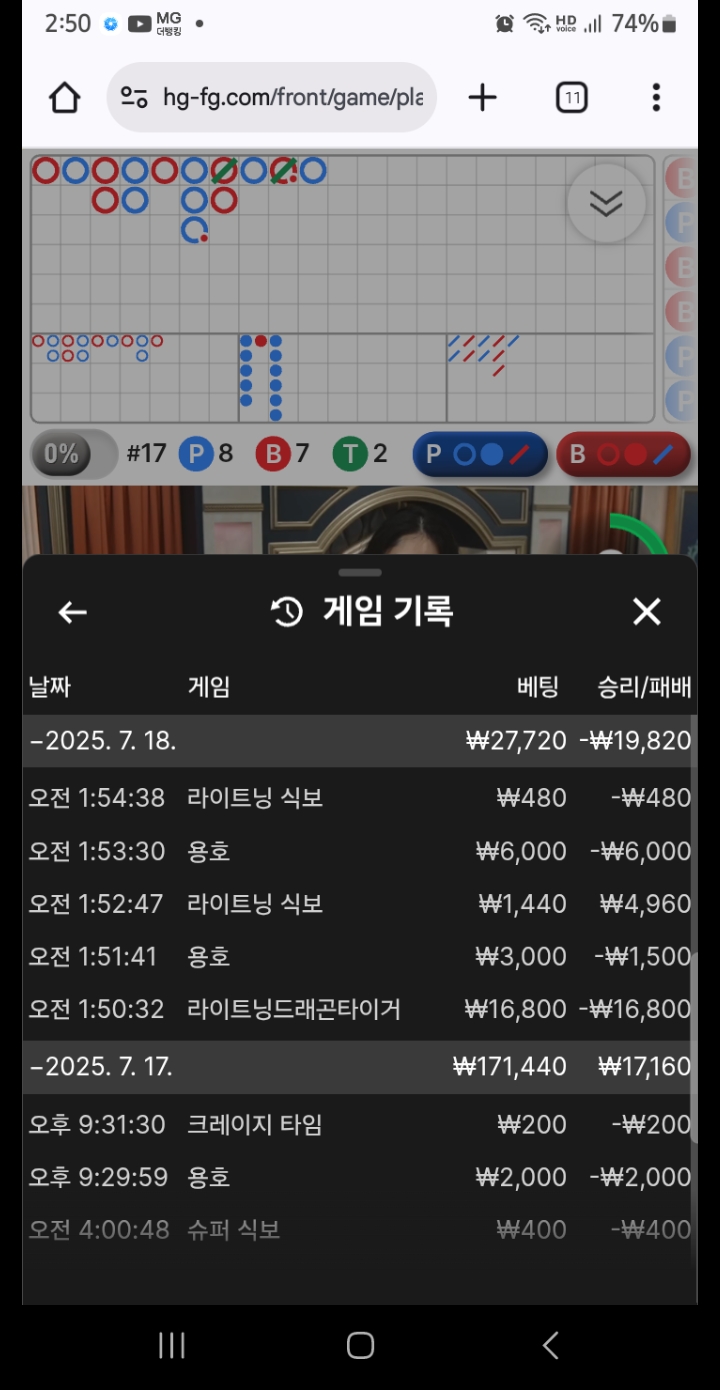720x1390 pixels.
Task: Open the 9:31:30 크레이지 타임 record
Action: point(360,1124)
